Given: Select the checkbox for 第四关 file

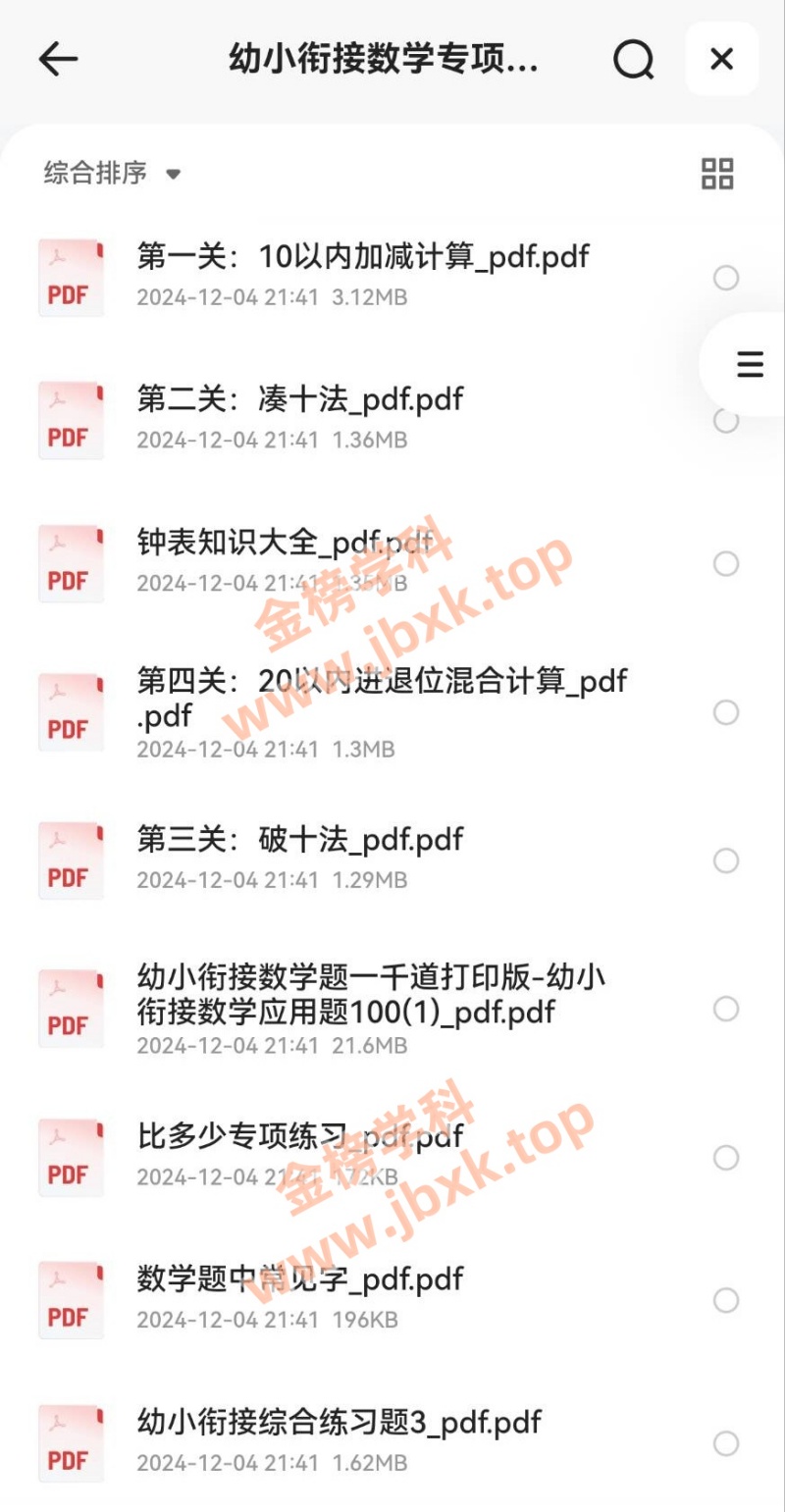Looking at the screenshot, I should click(726, 713).
